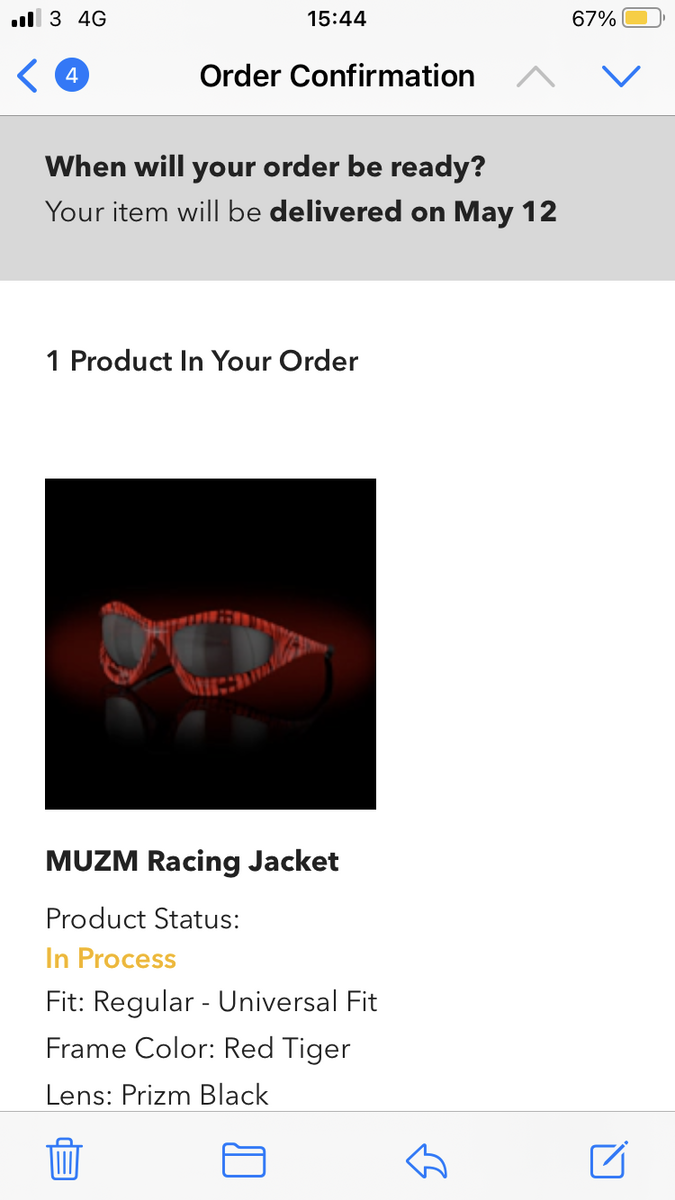Delete this email with trash icon
675x1200 pixels.
tap(65, 1160)
